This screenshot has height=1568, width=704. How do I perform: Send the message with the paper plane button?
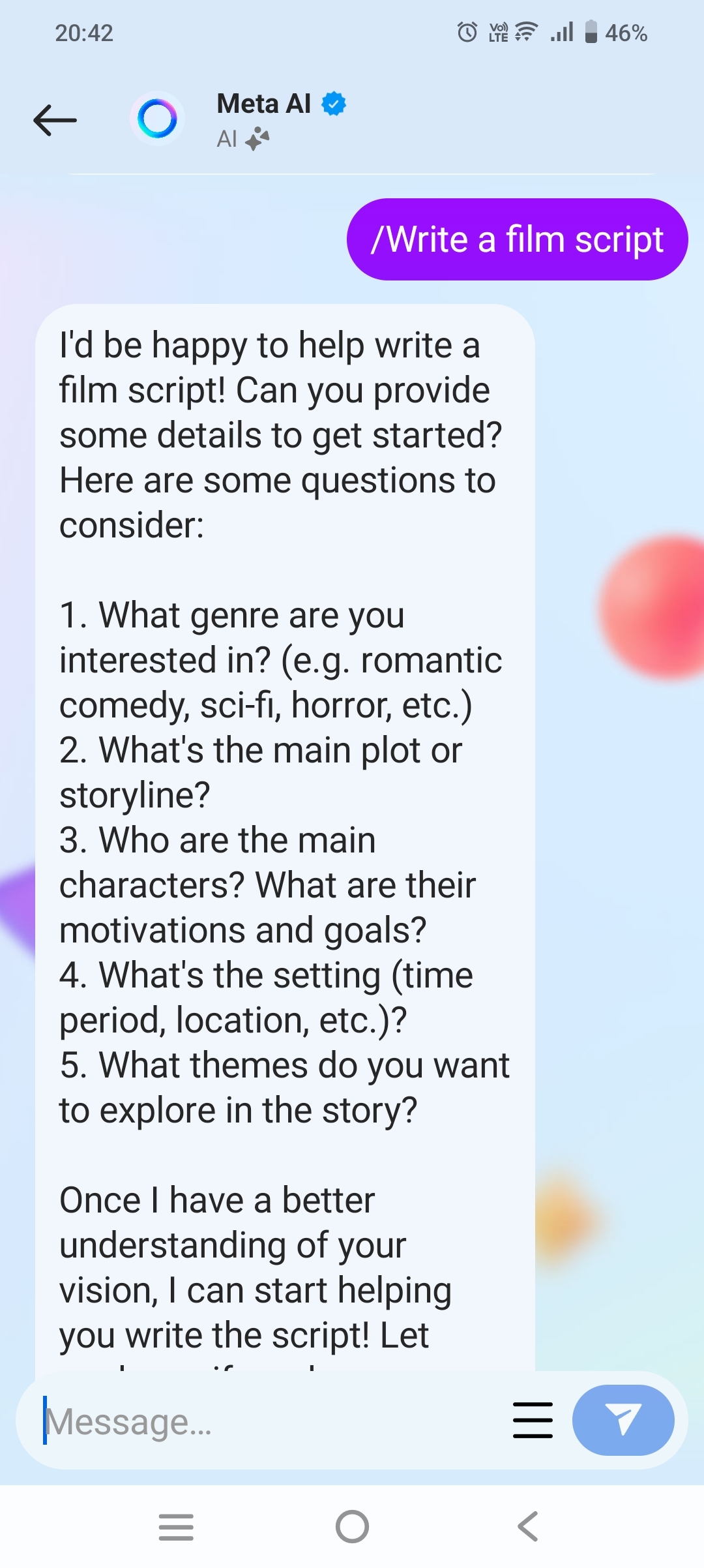click(x=623, y=1420)
